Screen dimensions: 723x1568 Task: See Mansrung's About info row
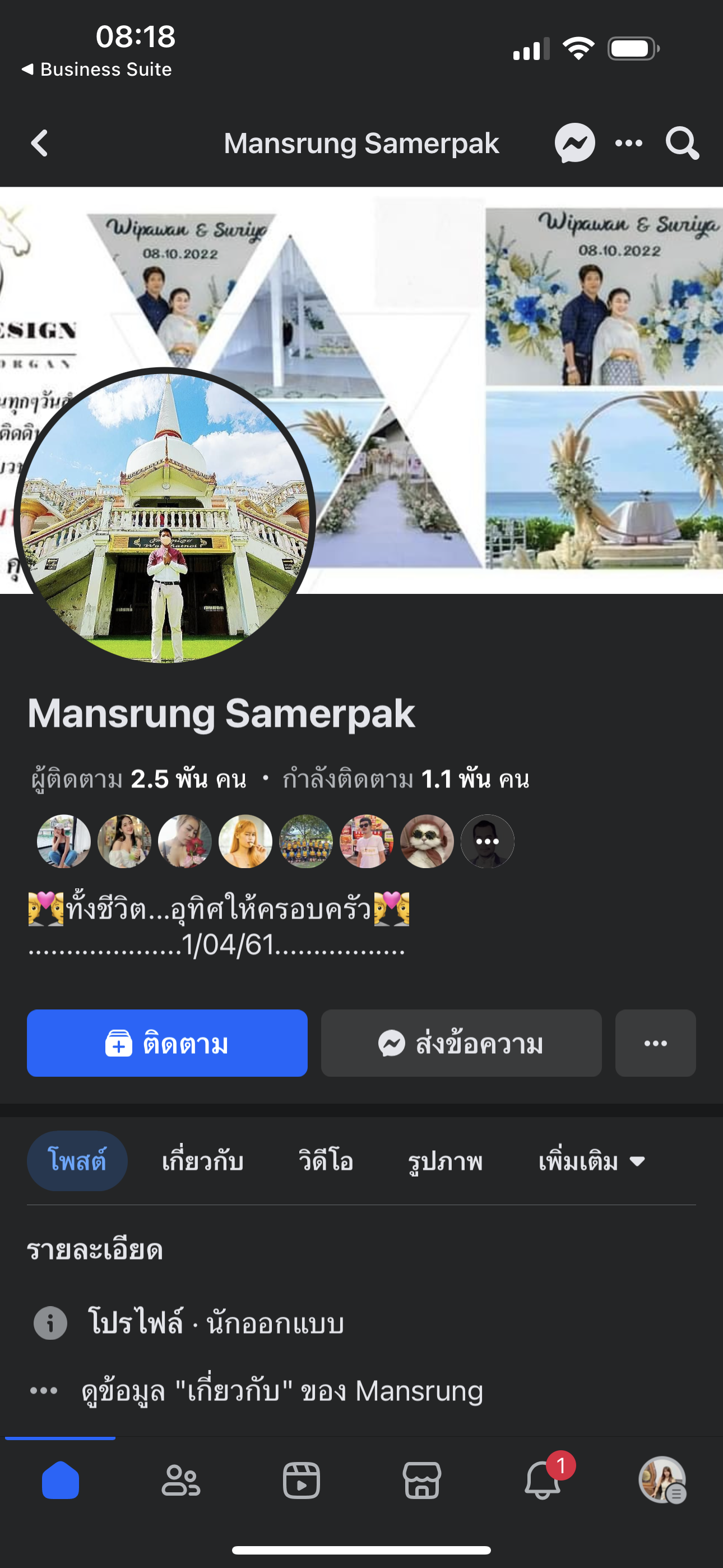[x=281, y=1391]
